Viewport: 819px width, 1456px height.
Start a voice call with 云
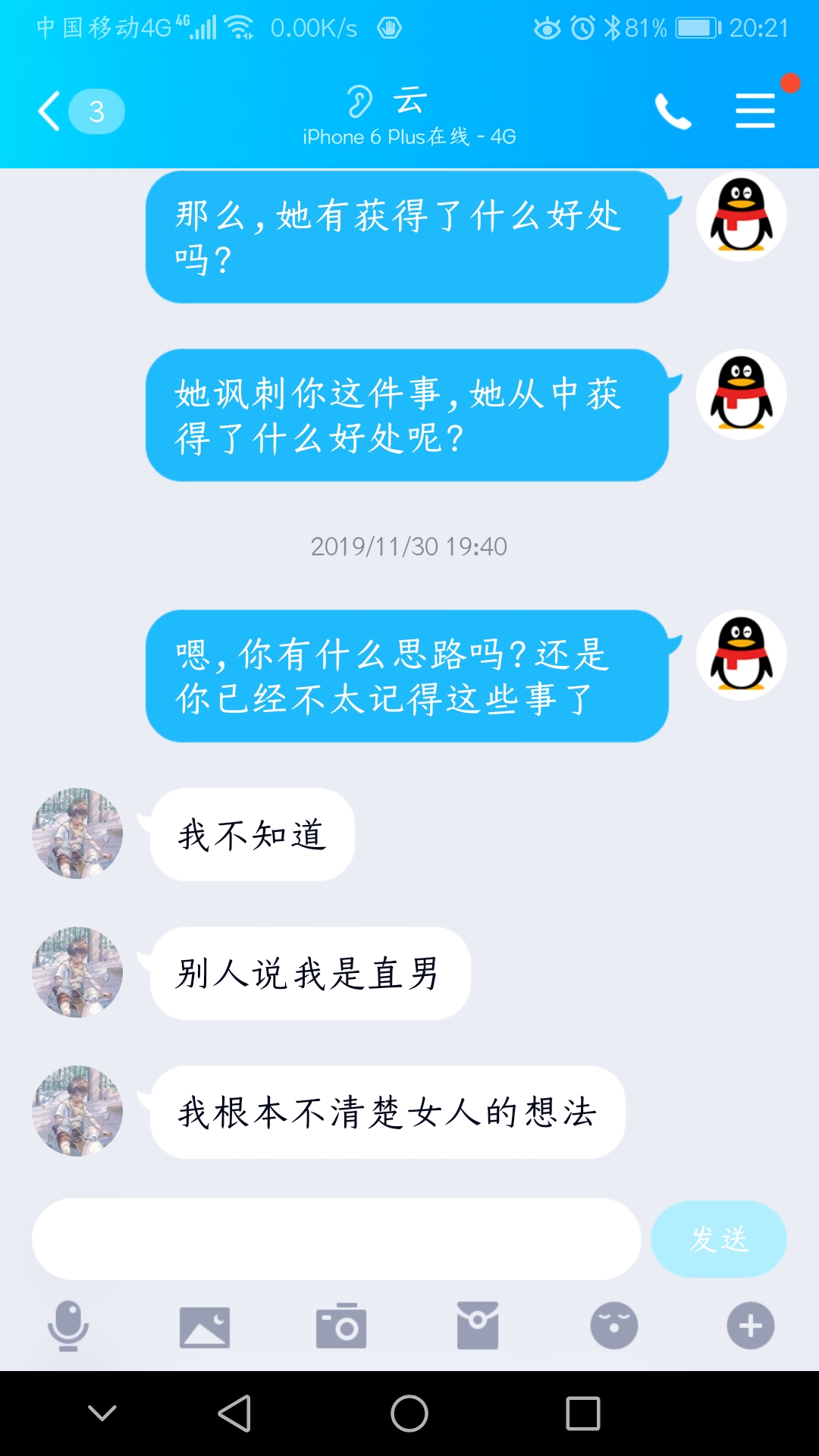673,111
